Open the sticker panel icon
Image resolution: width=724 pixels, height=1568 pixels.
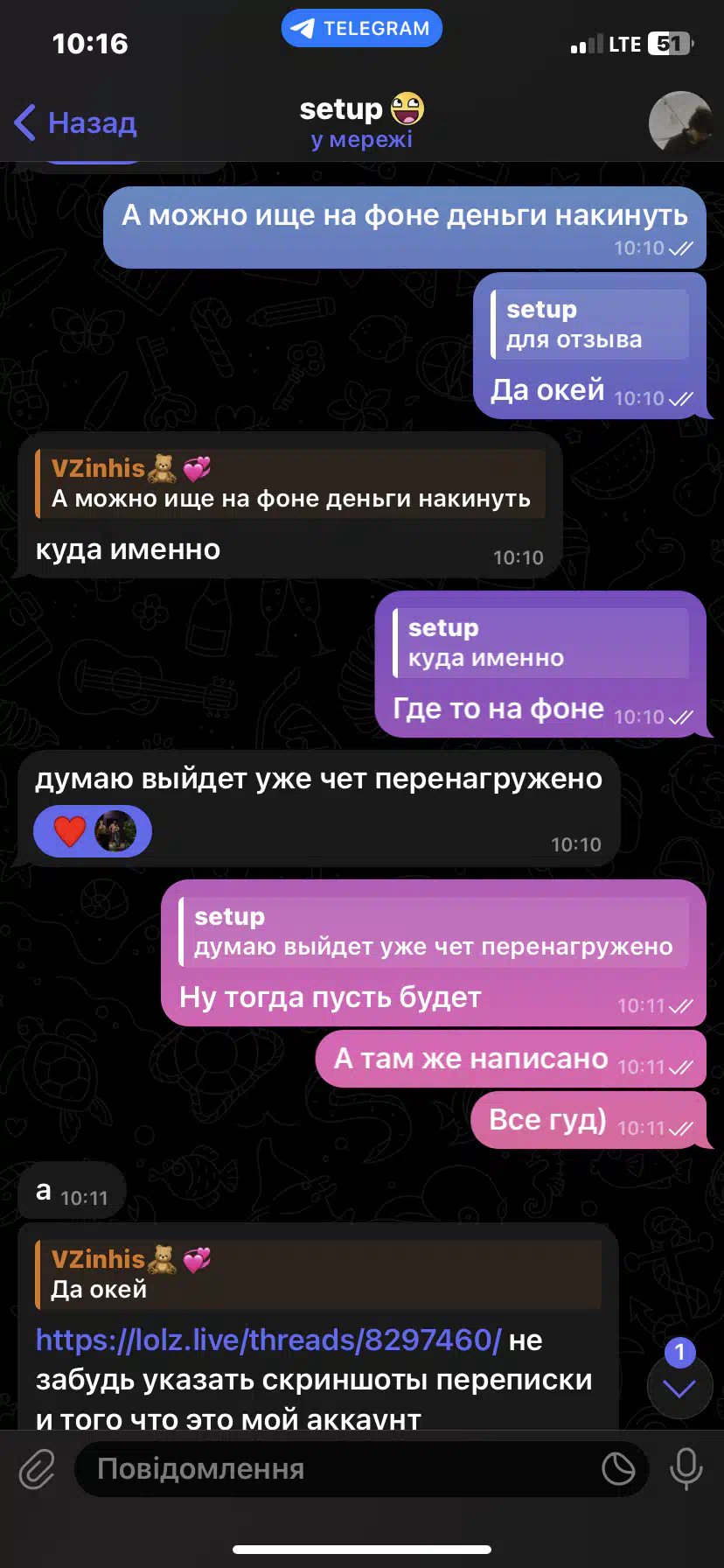618,1469
